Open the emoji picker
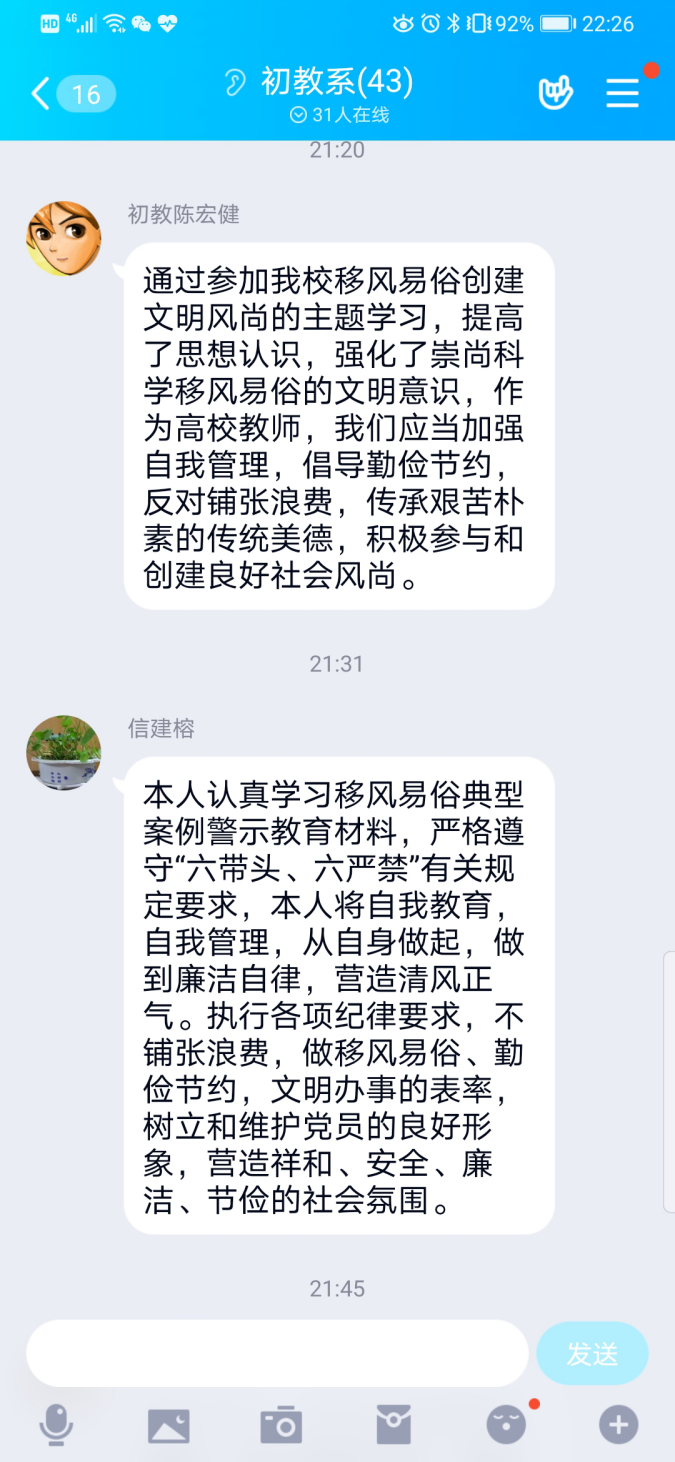 [x=506, y=1424]
